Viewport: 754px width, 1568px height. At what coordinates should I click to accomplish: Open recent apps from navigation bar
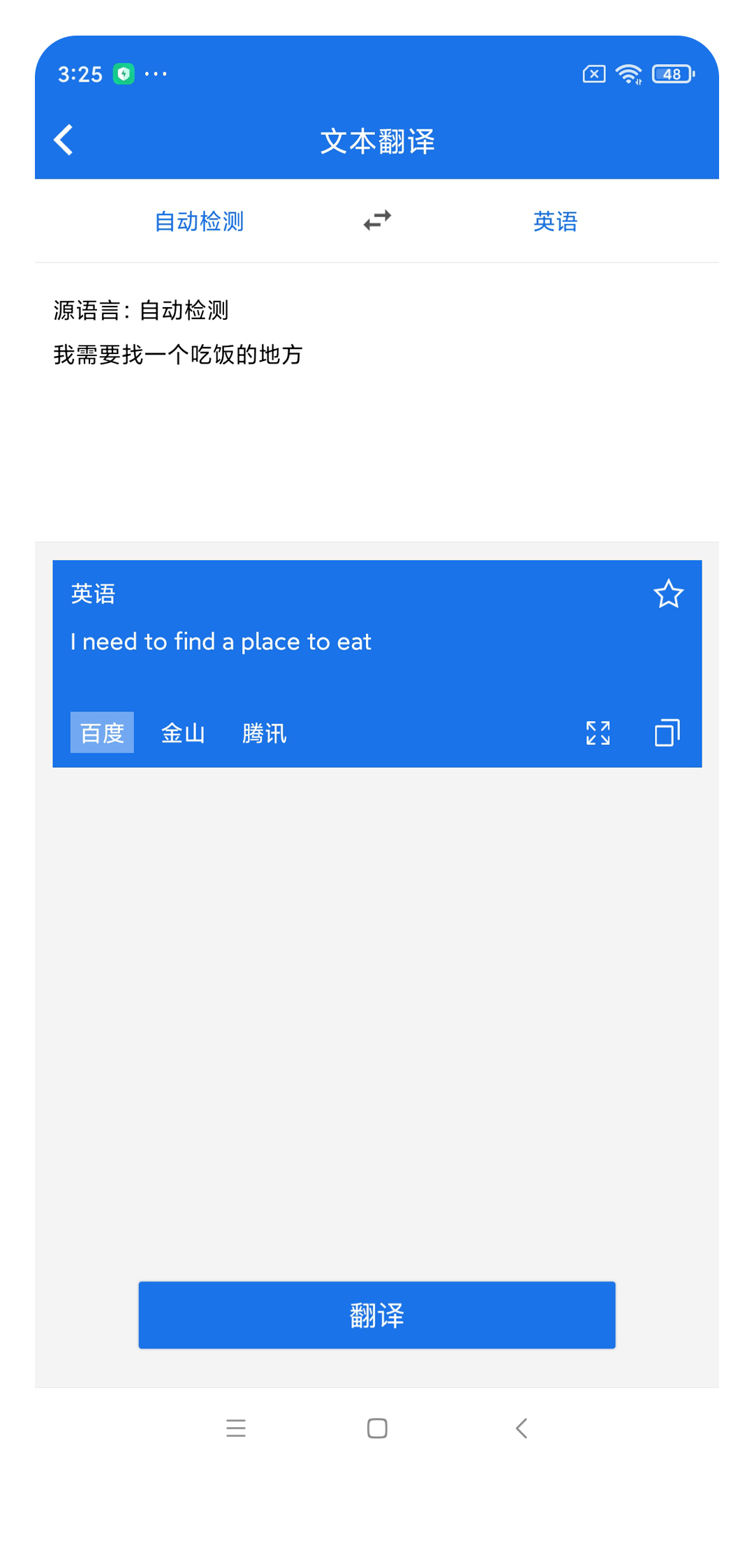coord(236,1428)
